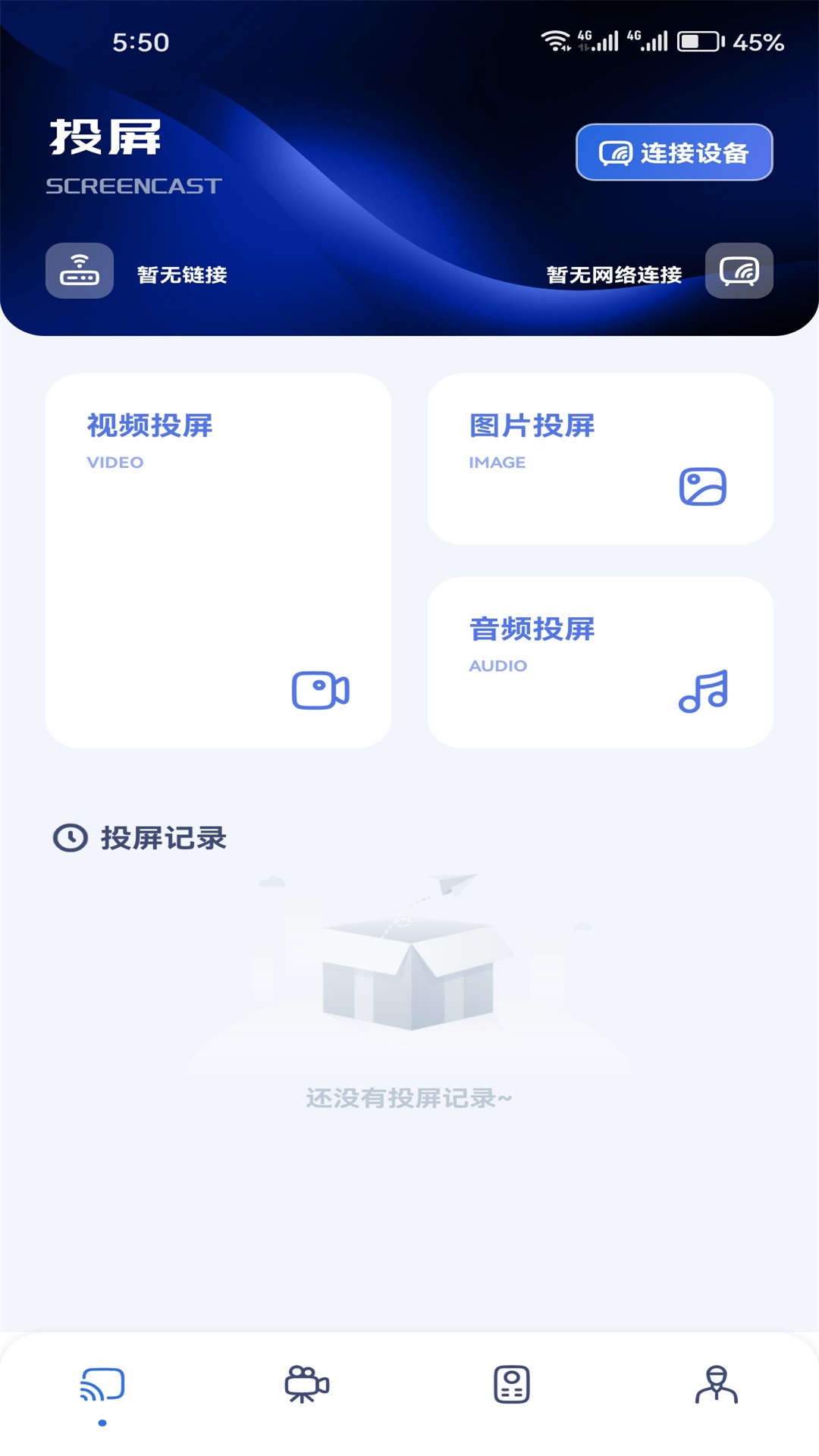Viewport: 819px width, 1456px height.
Task: Click the battery indicator in the status bar
Action: [x=699, y=42]
